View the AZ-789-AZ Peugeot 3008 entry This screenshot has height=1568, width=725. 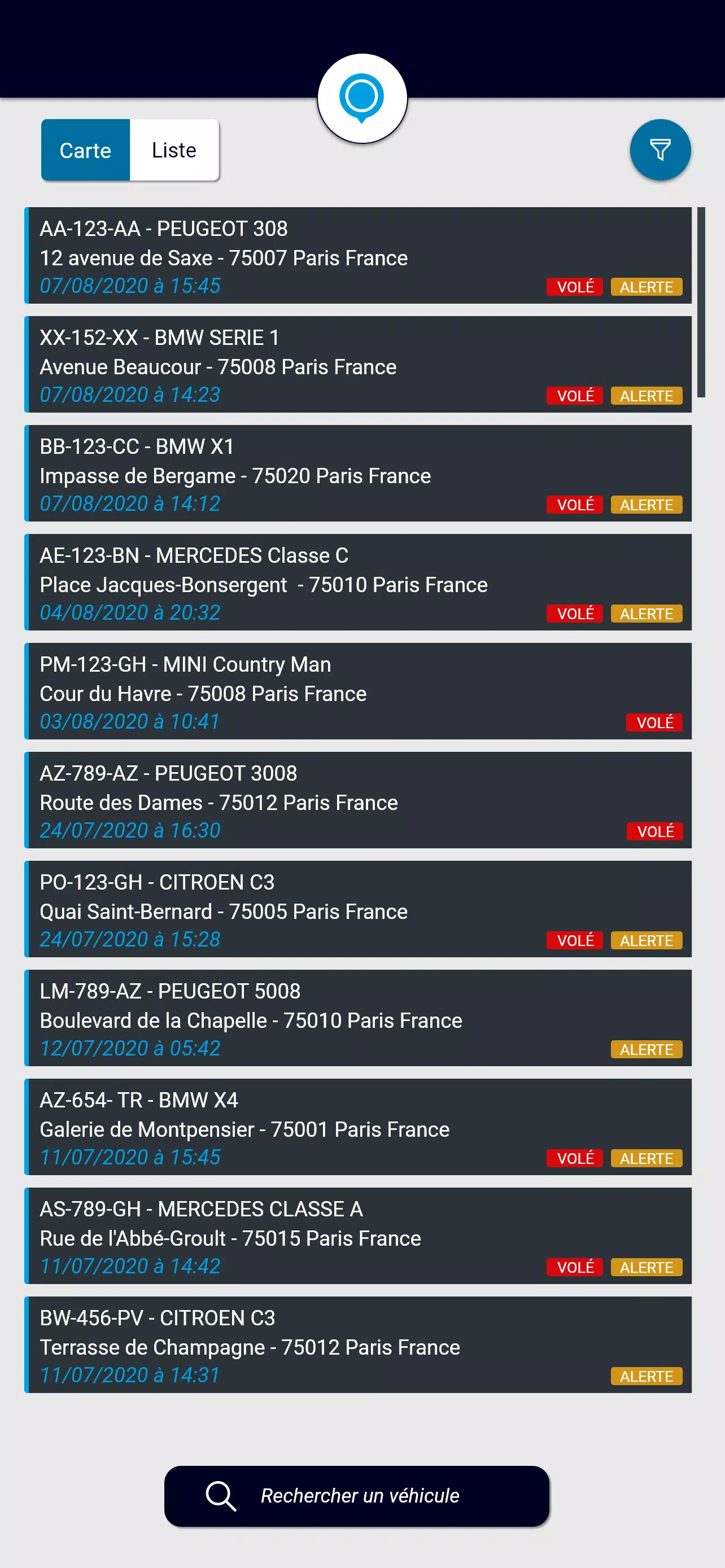point(358,800)
